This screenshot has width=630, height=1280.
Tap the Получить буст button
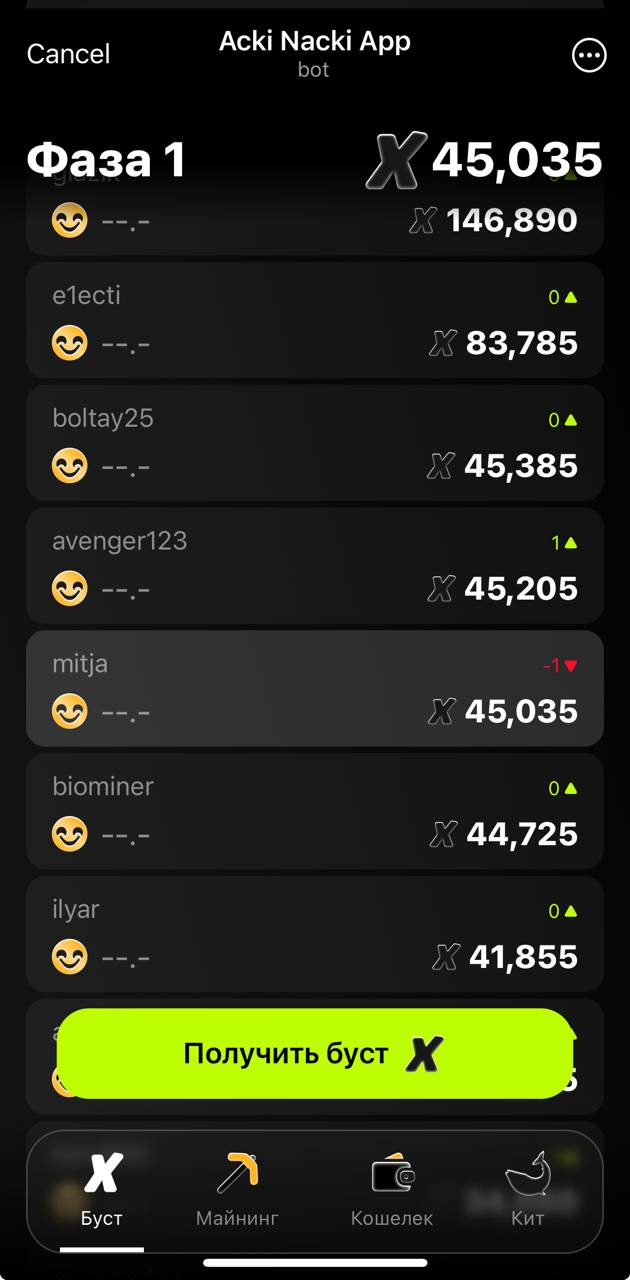click(314, 1054)
